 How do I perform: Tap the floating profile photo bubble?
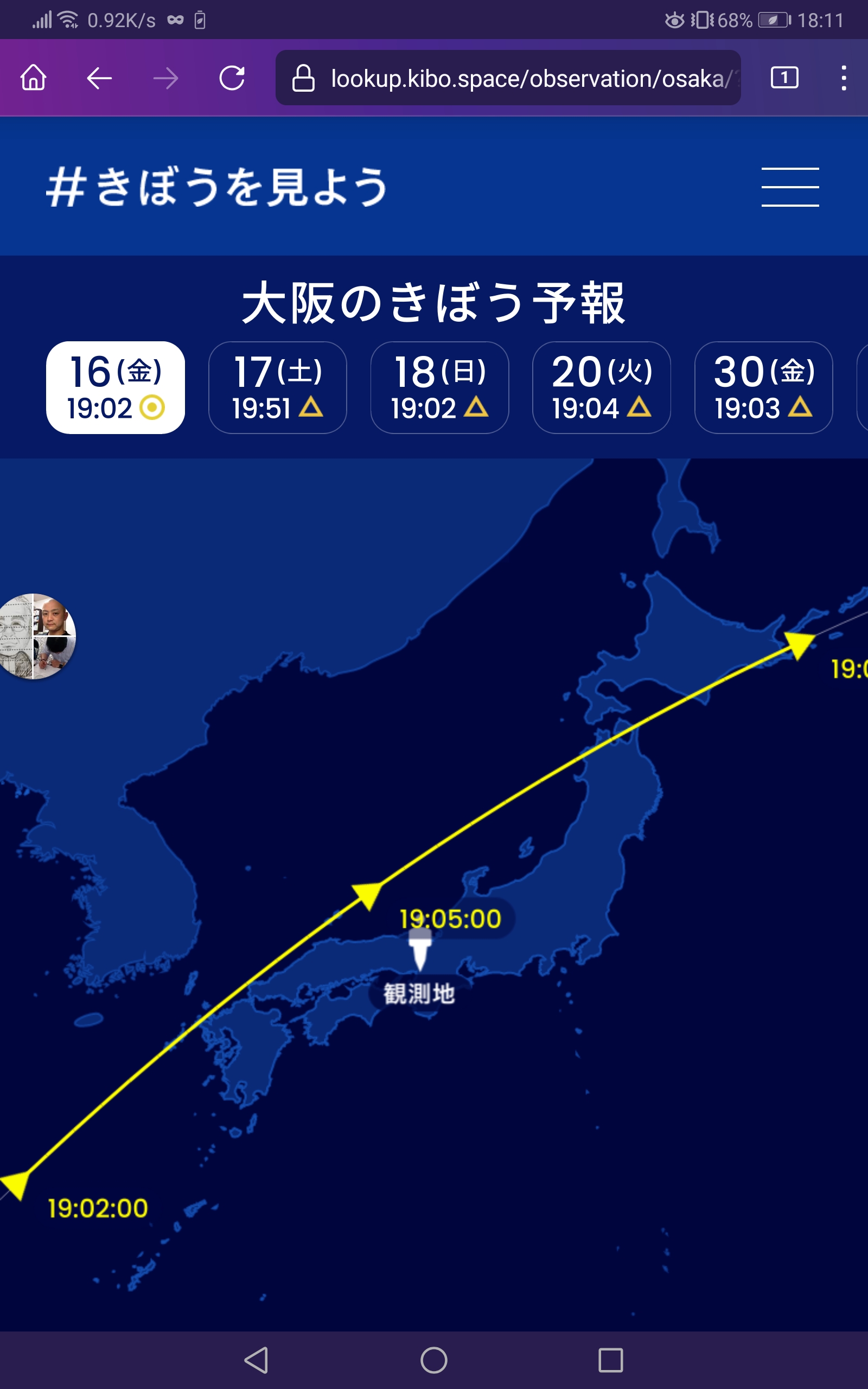click(36, 636)
